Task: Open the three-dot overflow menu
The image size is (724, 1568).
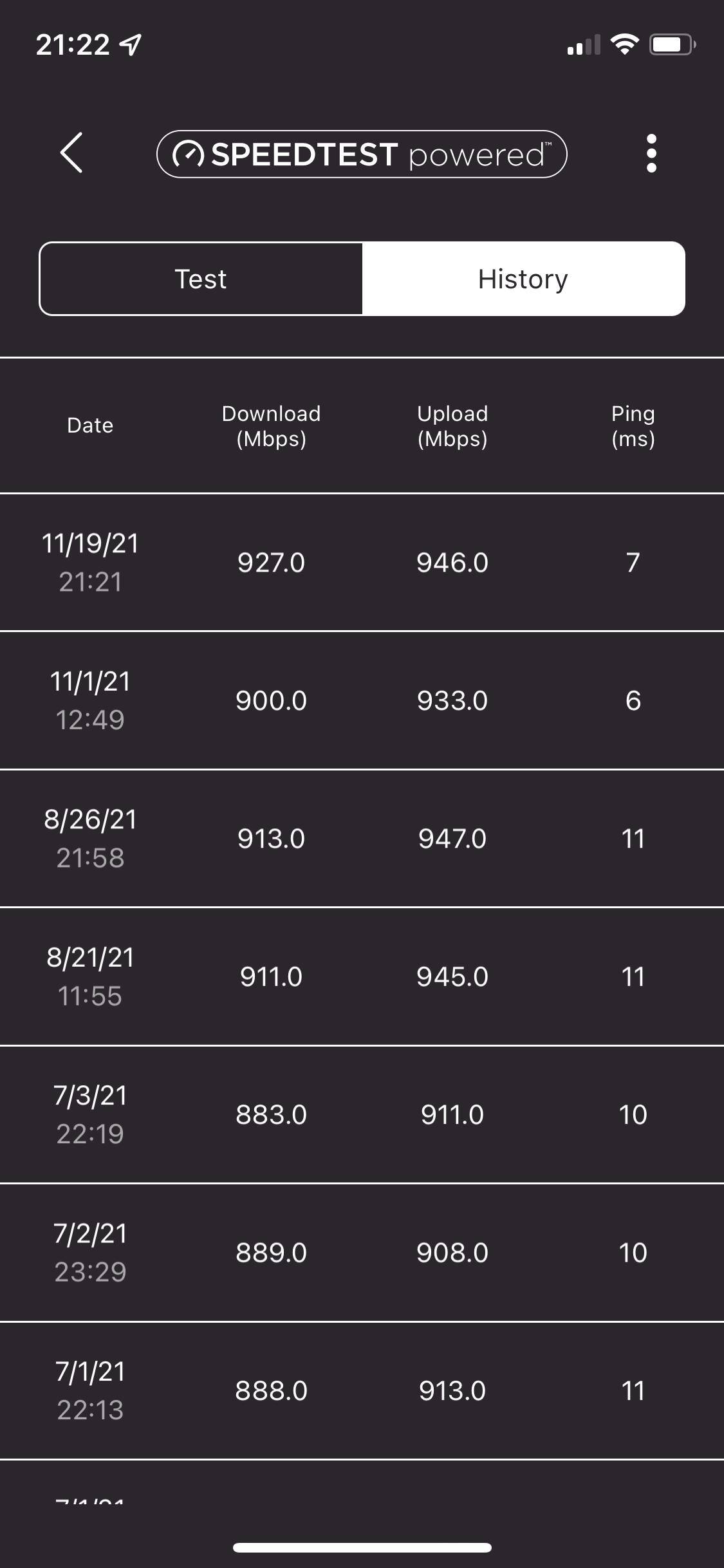Action: pyautogui.click(x=651, y=153)
